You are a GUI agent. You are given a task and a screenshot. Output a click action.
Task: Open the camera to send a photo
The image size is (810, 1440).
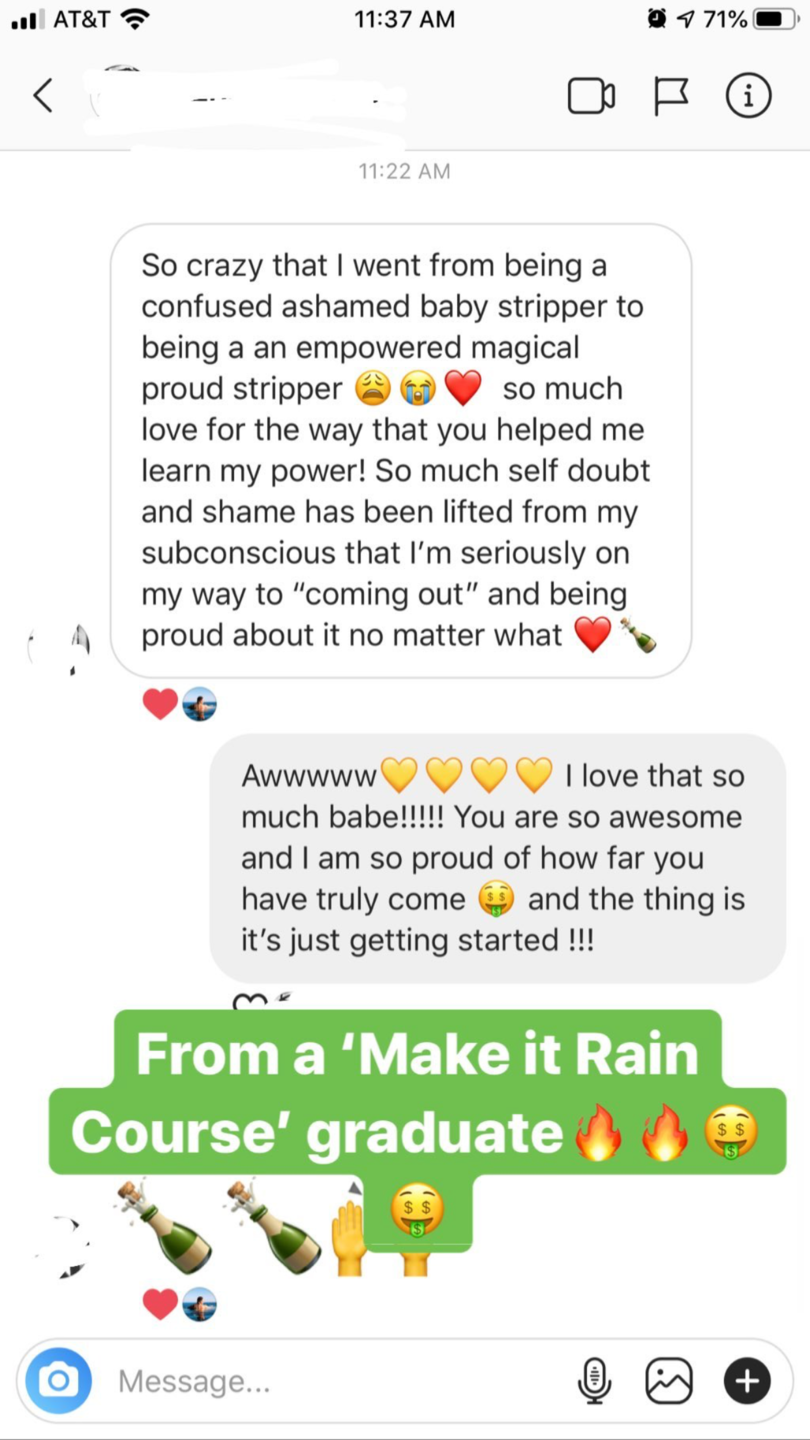pyautogui.click(x=58, y=1381)
